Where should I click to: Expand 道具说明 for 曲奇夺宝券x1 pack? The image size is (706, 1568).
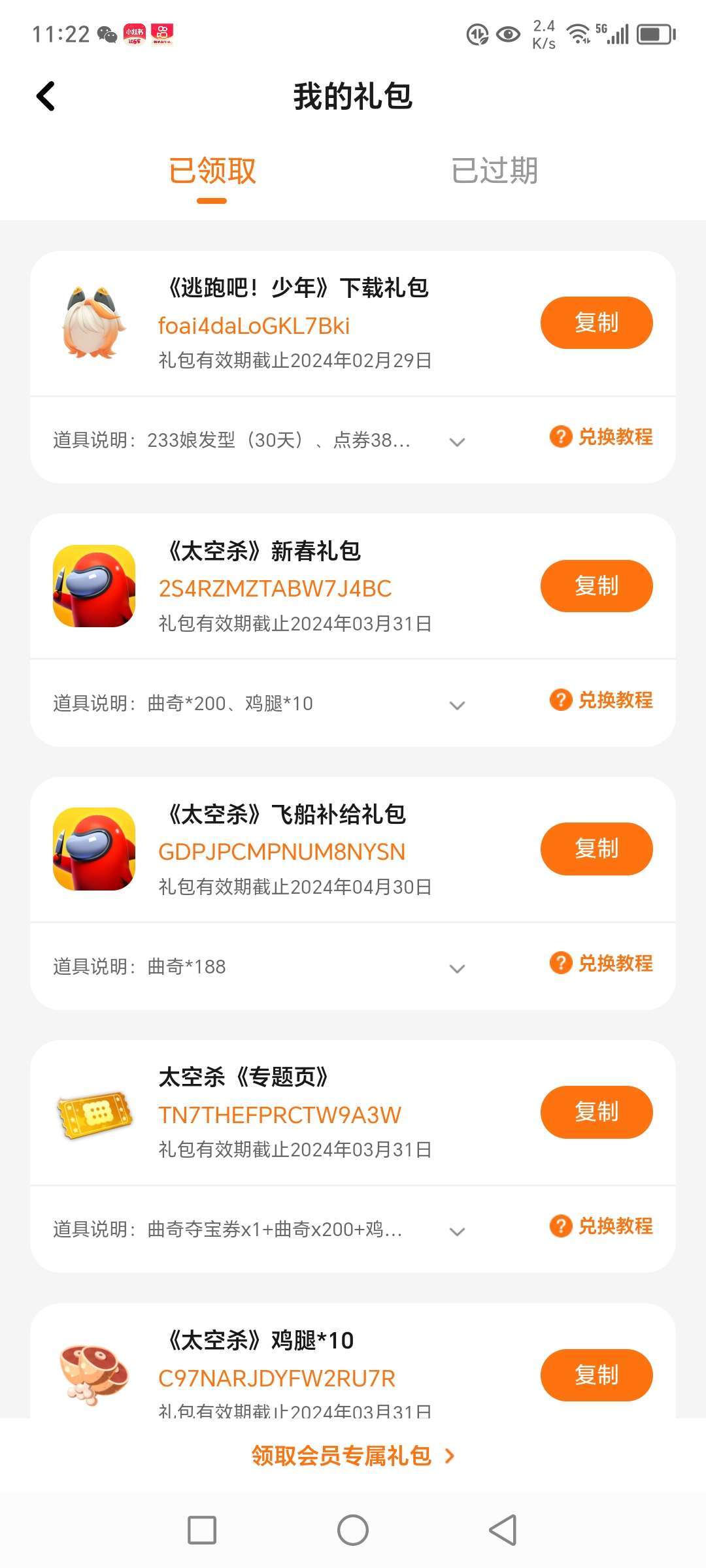click(457, 1232)
